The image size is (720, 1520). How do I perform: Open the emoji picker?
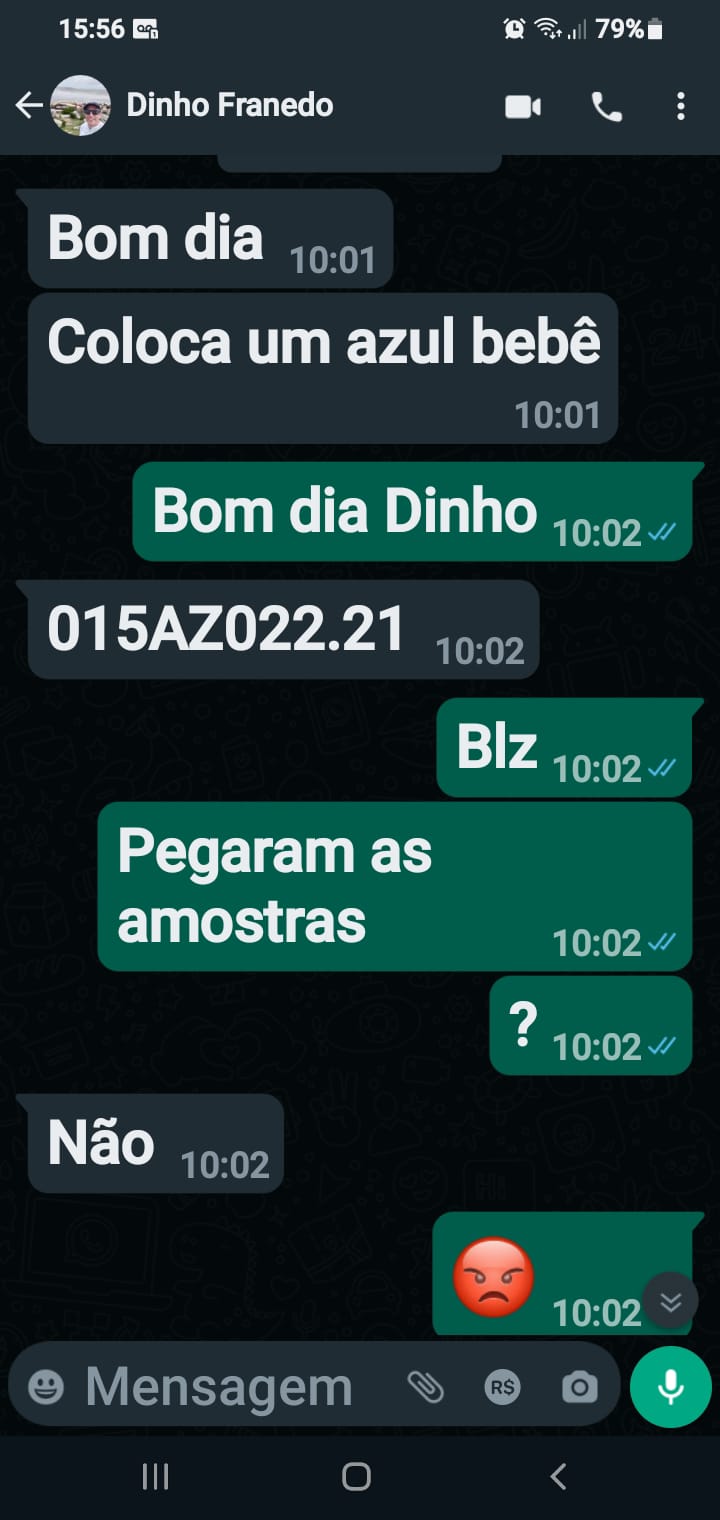pyautogui.click(x=46, y=1387)
